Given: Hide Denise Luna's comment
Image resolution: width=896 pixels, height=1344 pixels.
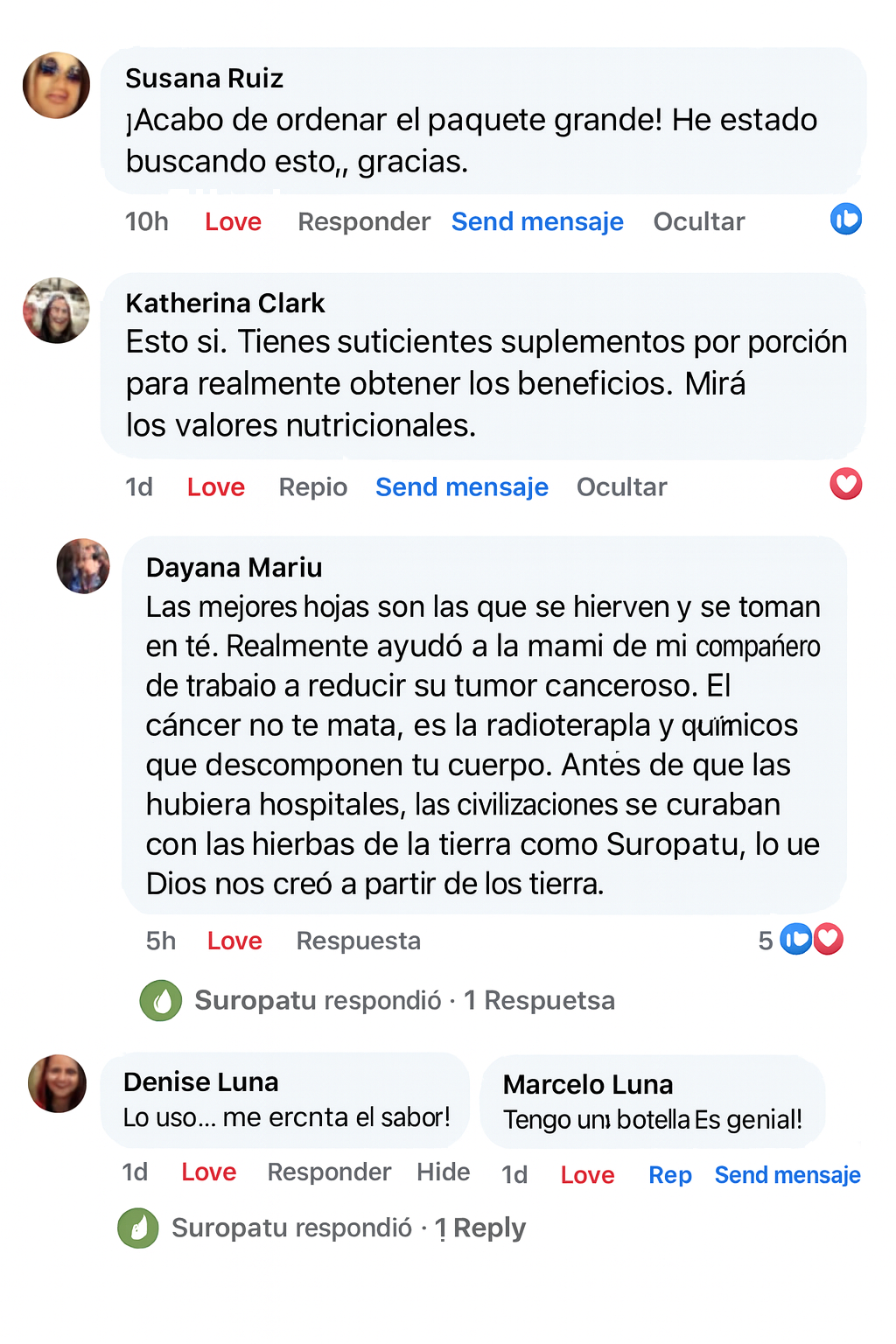Looking at the screenshot, I should click(444, 1172).
